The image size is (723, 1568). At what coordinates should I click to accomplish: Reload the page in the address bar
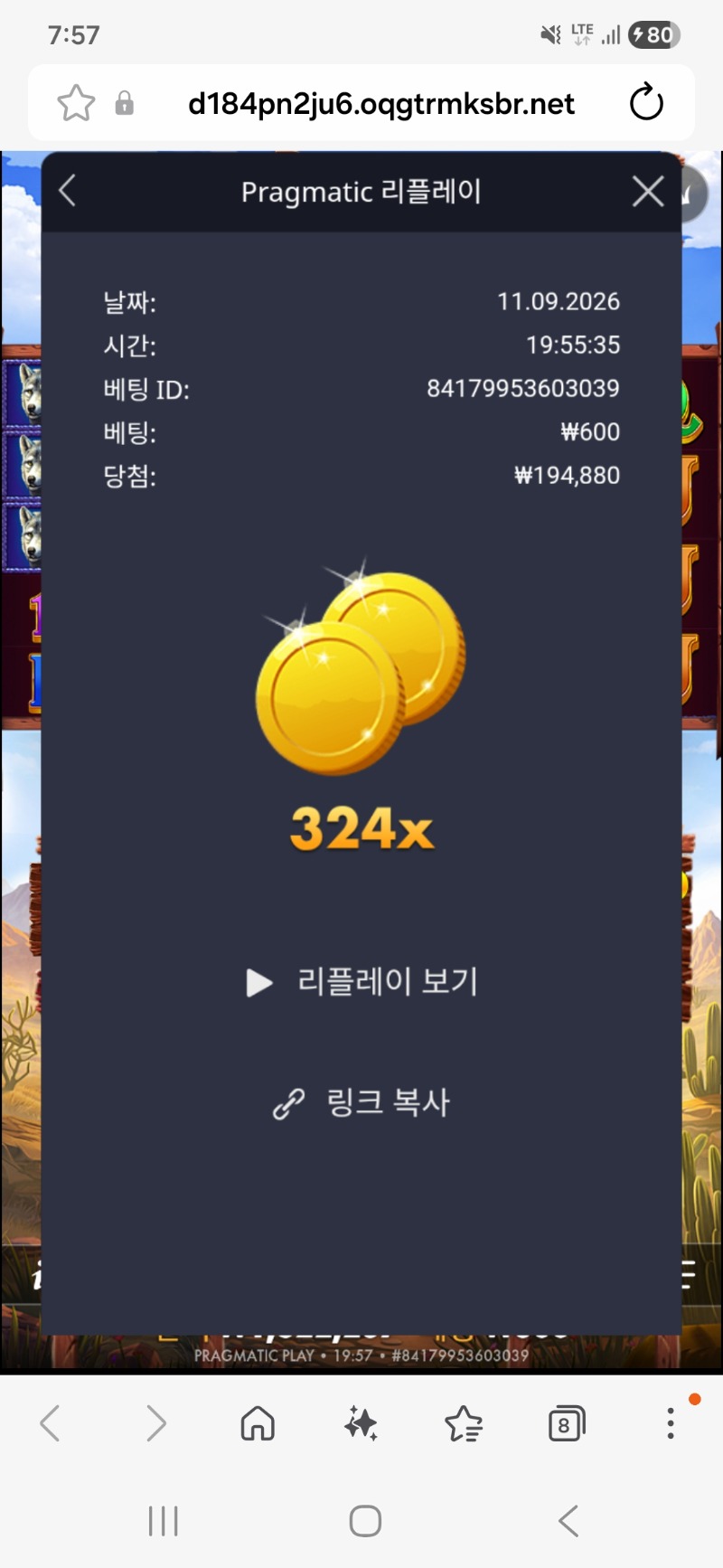pyautogui.click(x=646, y=103)
